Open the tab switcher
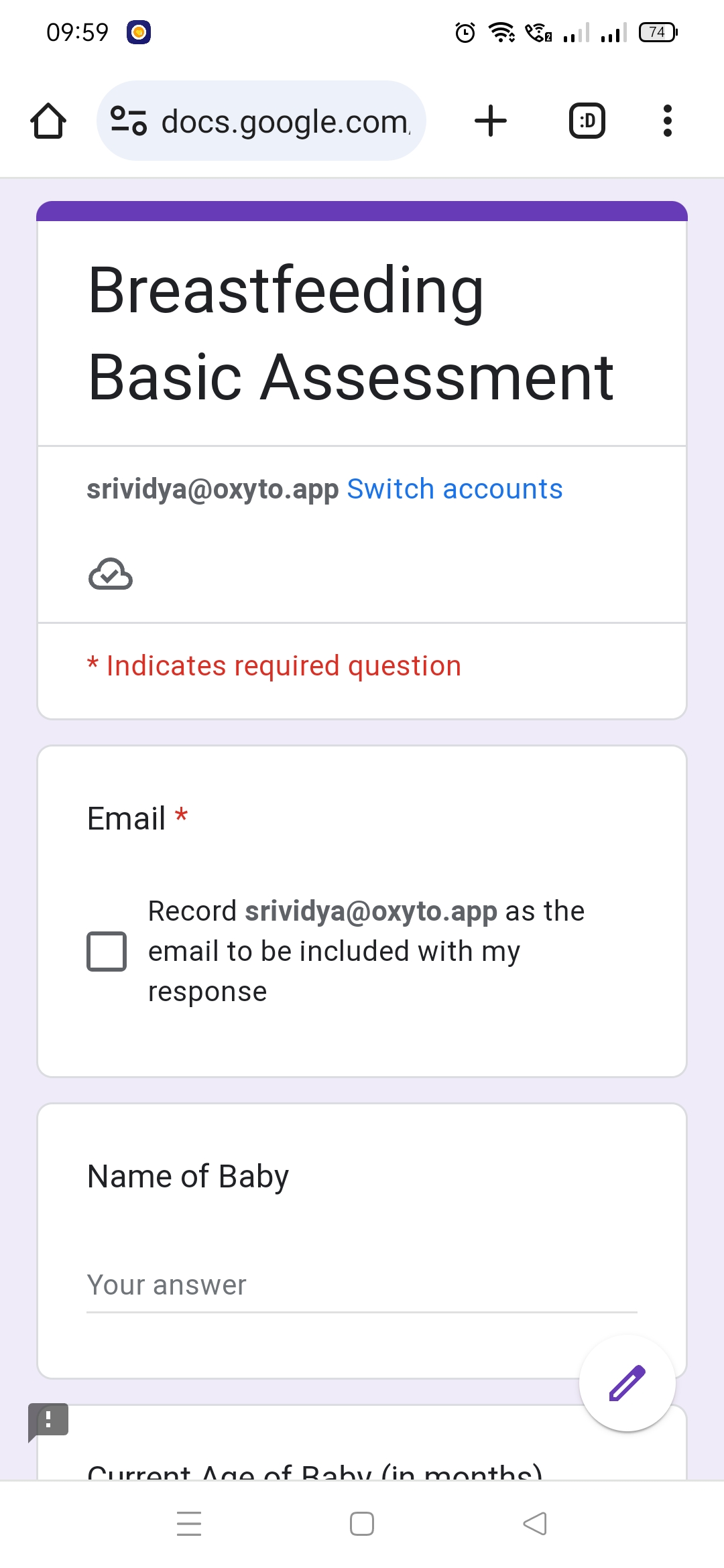 point(587,121)
